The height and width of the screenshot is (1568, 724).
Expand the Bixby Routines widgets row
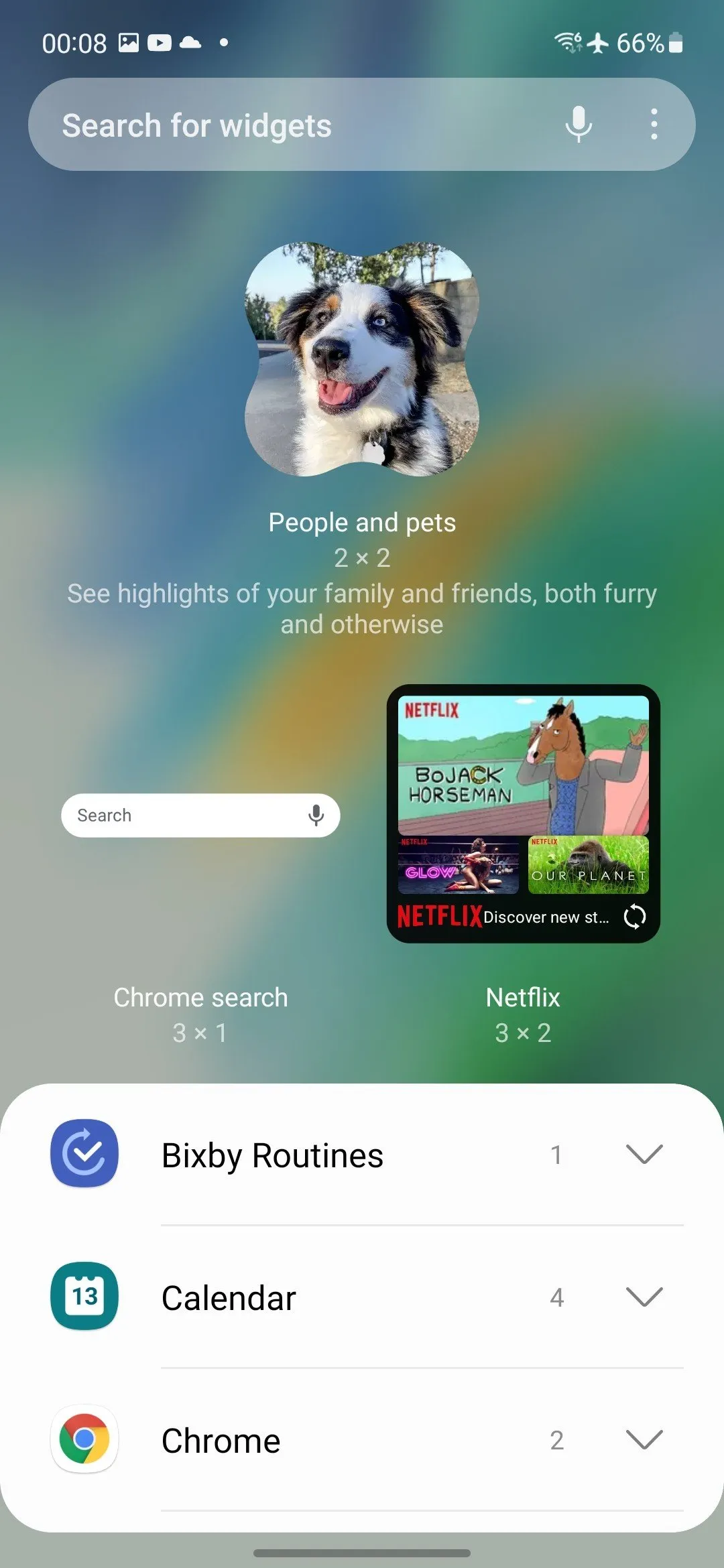(x=644, y=1155)
